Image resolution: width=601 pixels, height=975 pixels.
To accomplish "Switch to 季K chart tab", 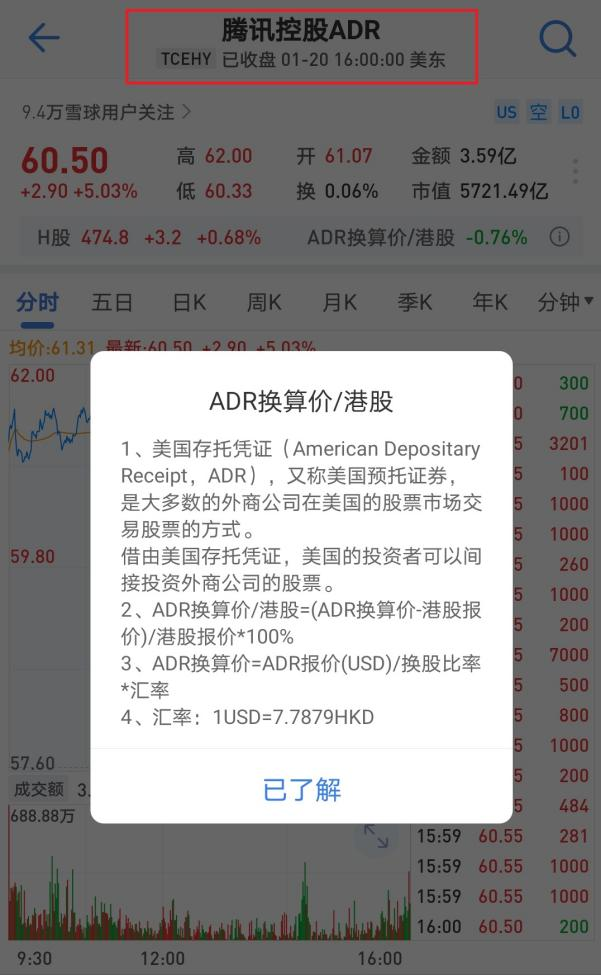I will (414, 302).
